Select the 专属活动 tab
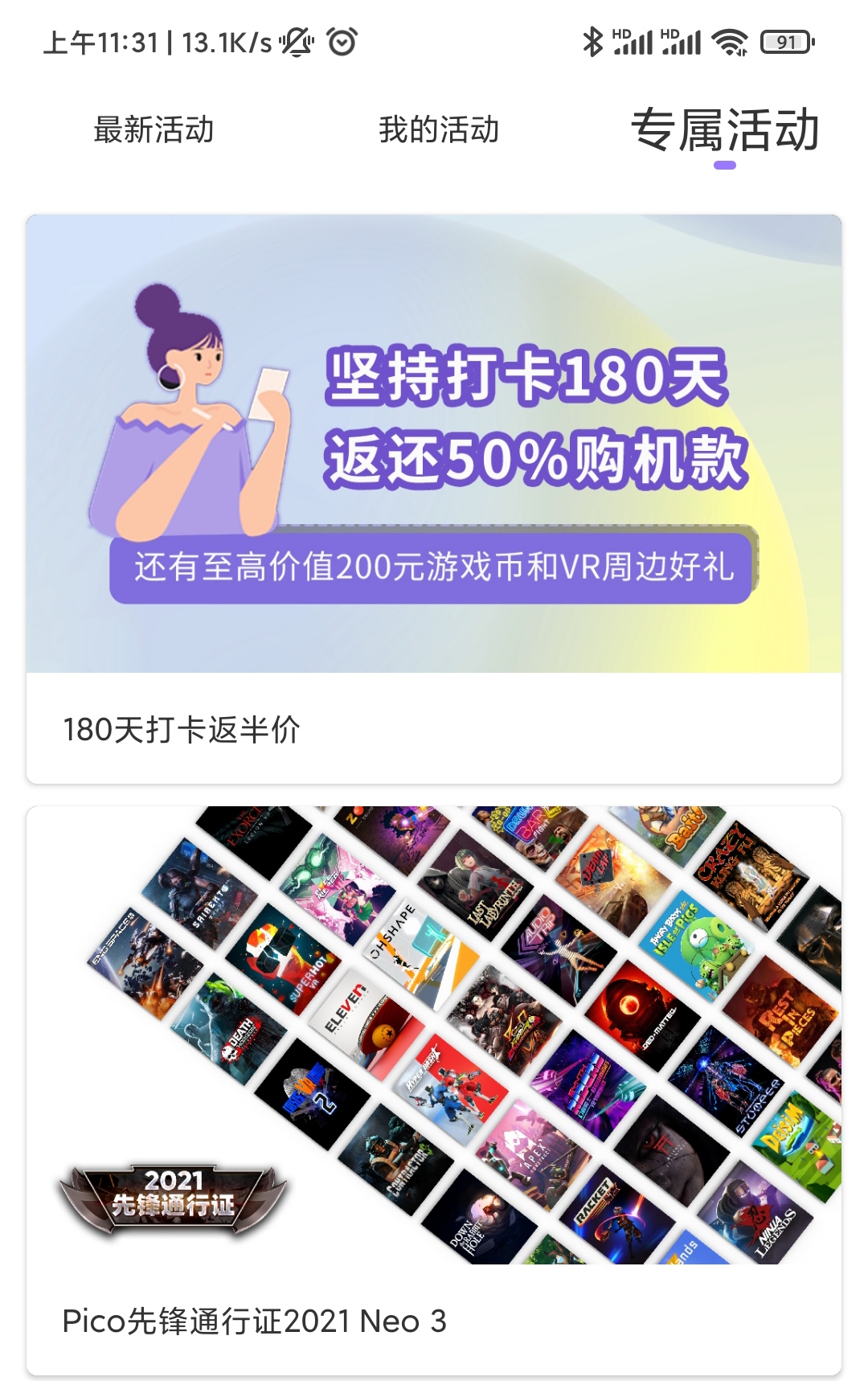The height and width of the screenshot is (1381, 868). click(724, 130)
